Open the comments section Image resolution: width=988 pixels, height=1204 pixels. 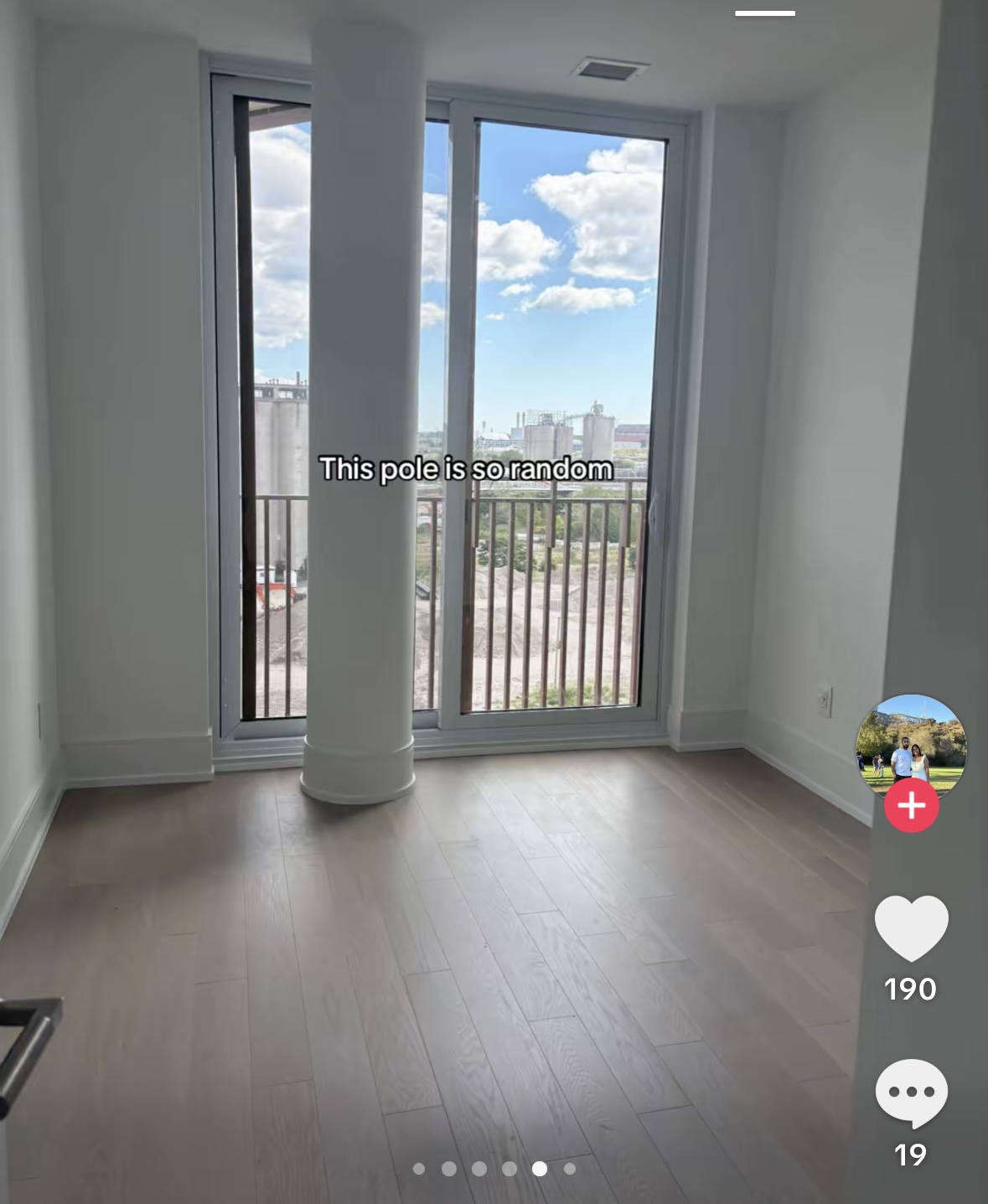click(911, 1093)
